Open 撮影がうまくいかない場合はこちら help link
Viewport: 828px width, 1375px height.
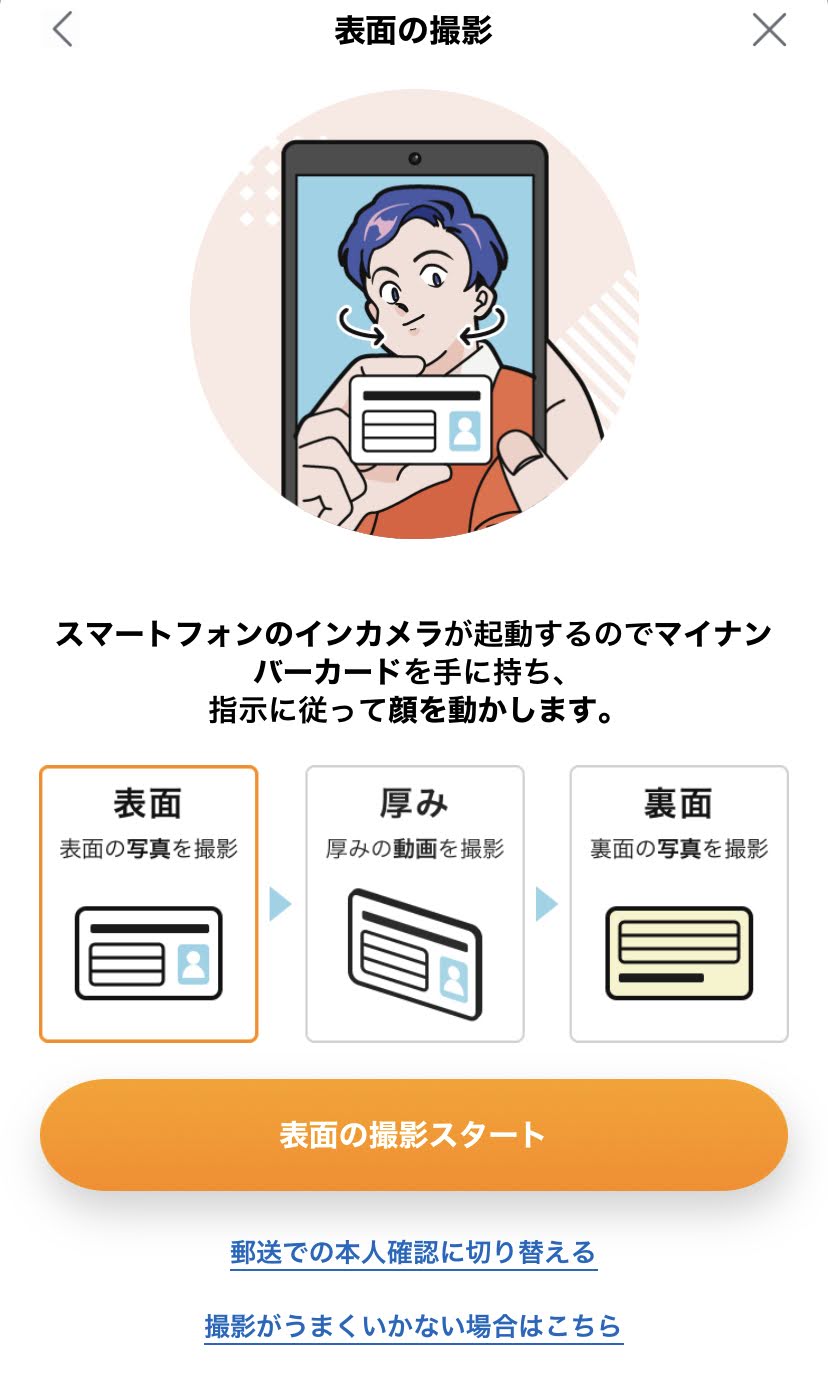[413, 1326]
